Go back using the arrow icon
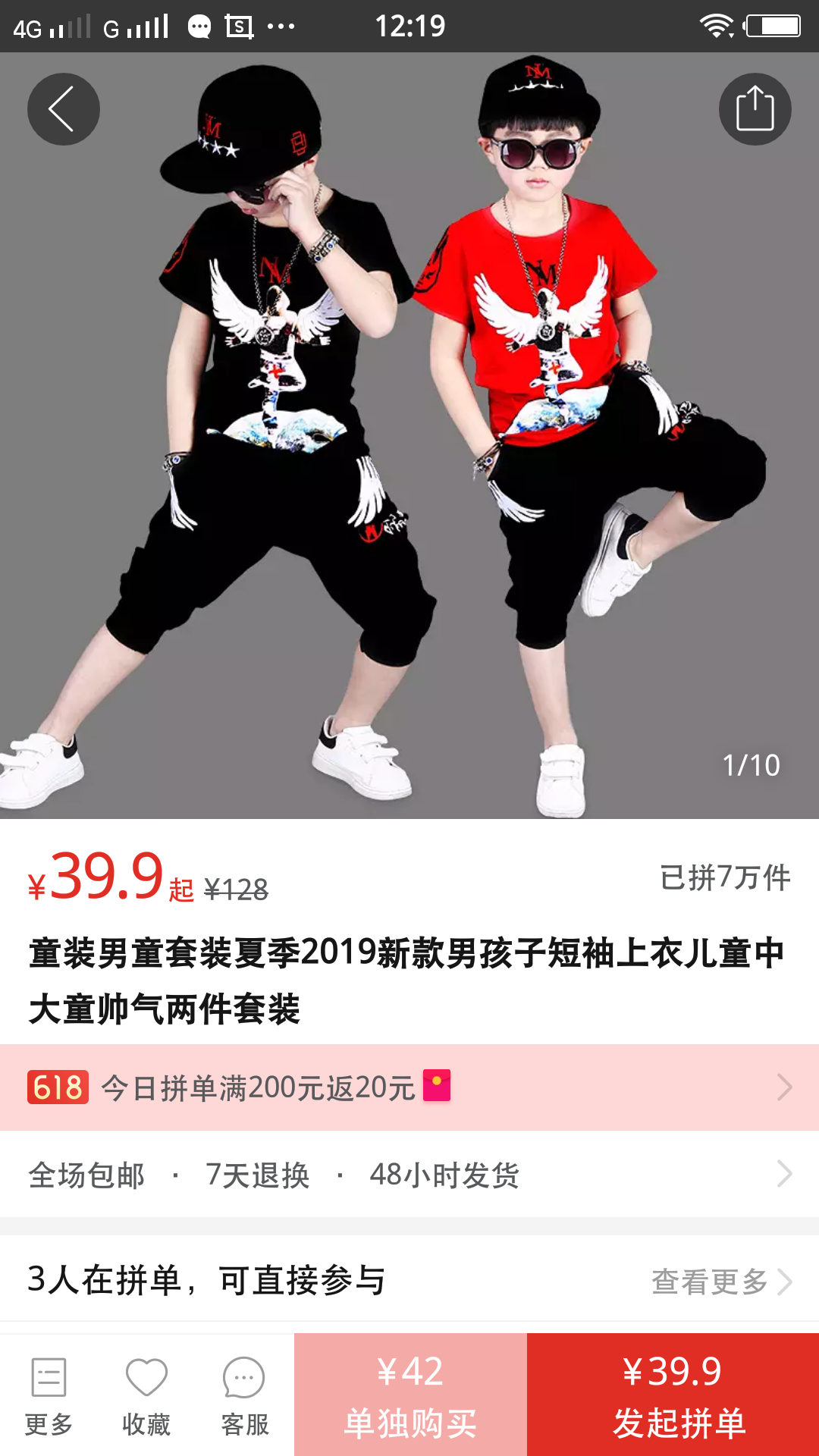 tap(64, 109)
